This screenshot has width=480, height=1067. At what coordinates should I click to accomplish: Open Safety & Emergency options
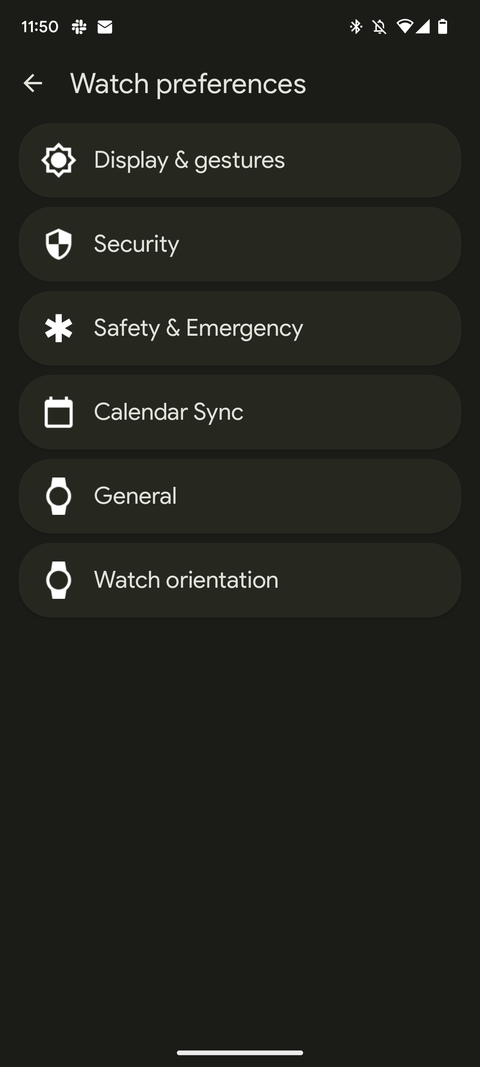point(240,328)
